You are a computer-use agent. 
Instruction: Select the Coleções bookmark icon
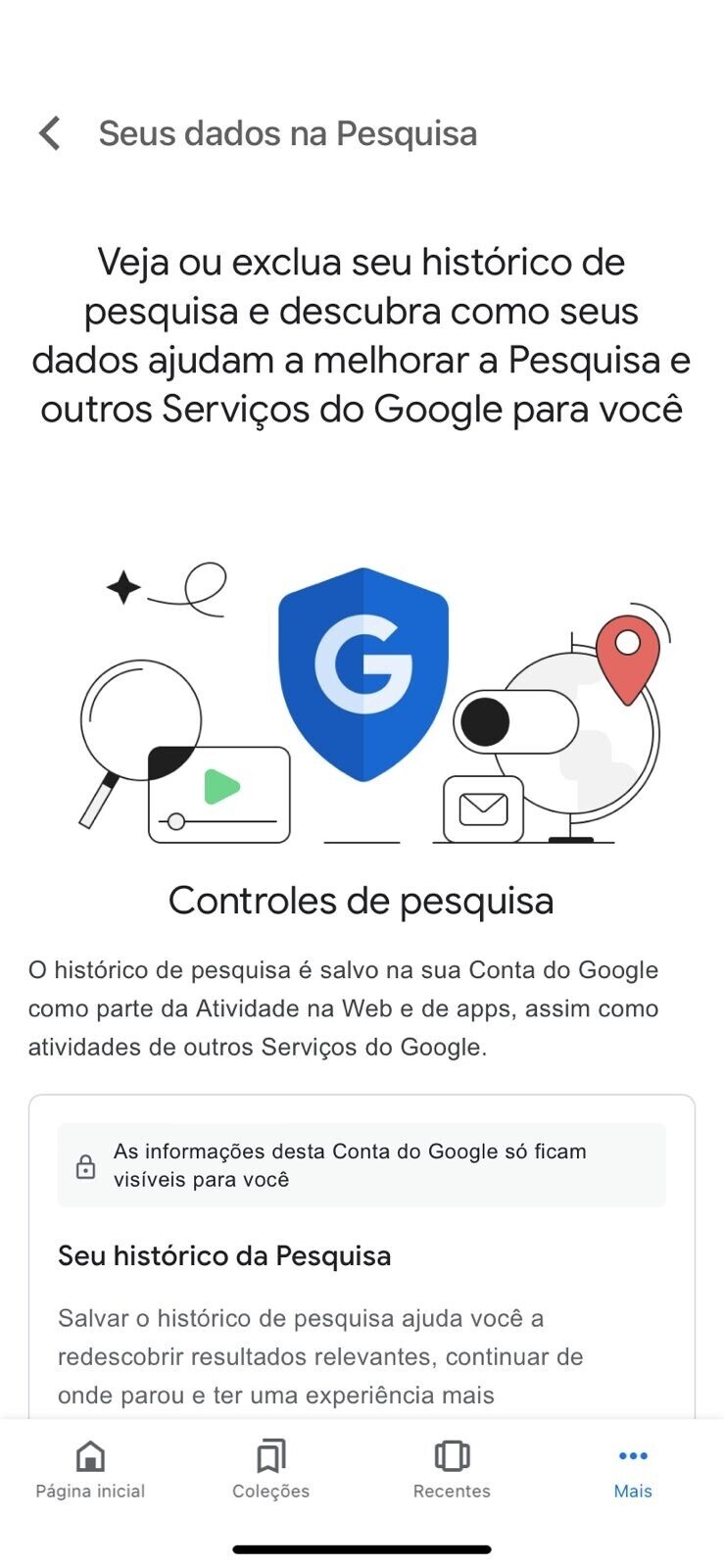[x=270, y=1457]
